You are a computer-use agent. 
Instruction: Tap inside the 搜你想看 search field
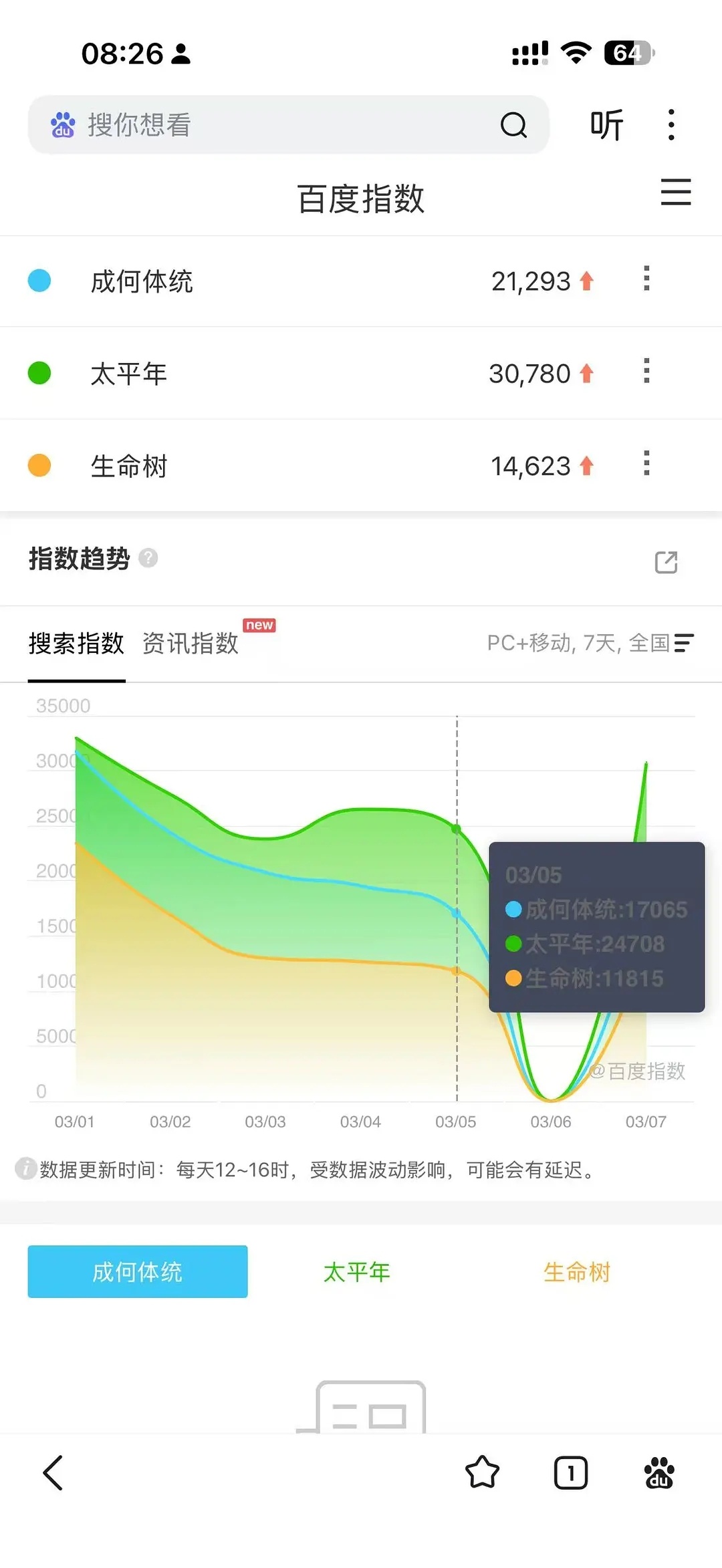point(201,126)
